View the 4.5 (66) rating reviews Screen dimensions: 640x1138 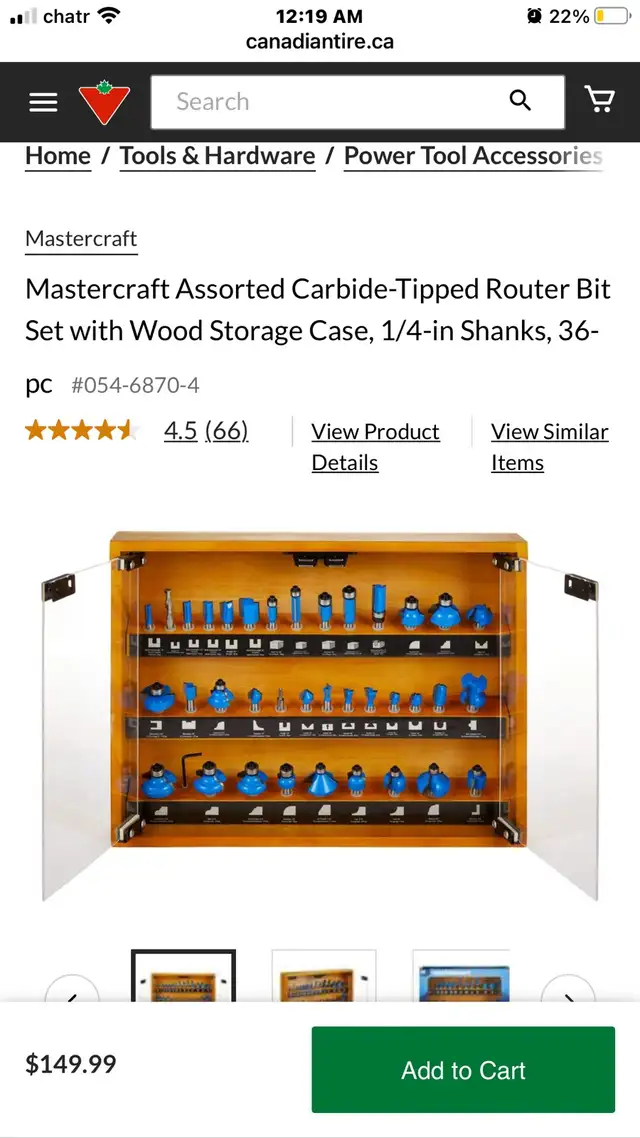(x=206, y=431)
